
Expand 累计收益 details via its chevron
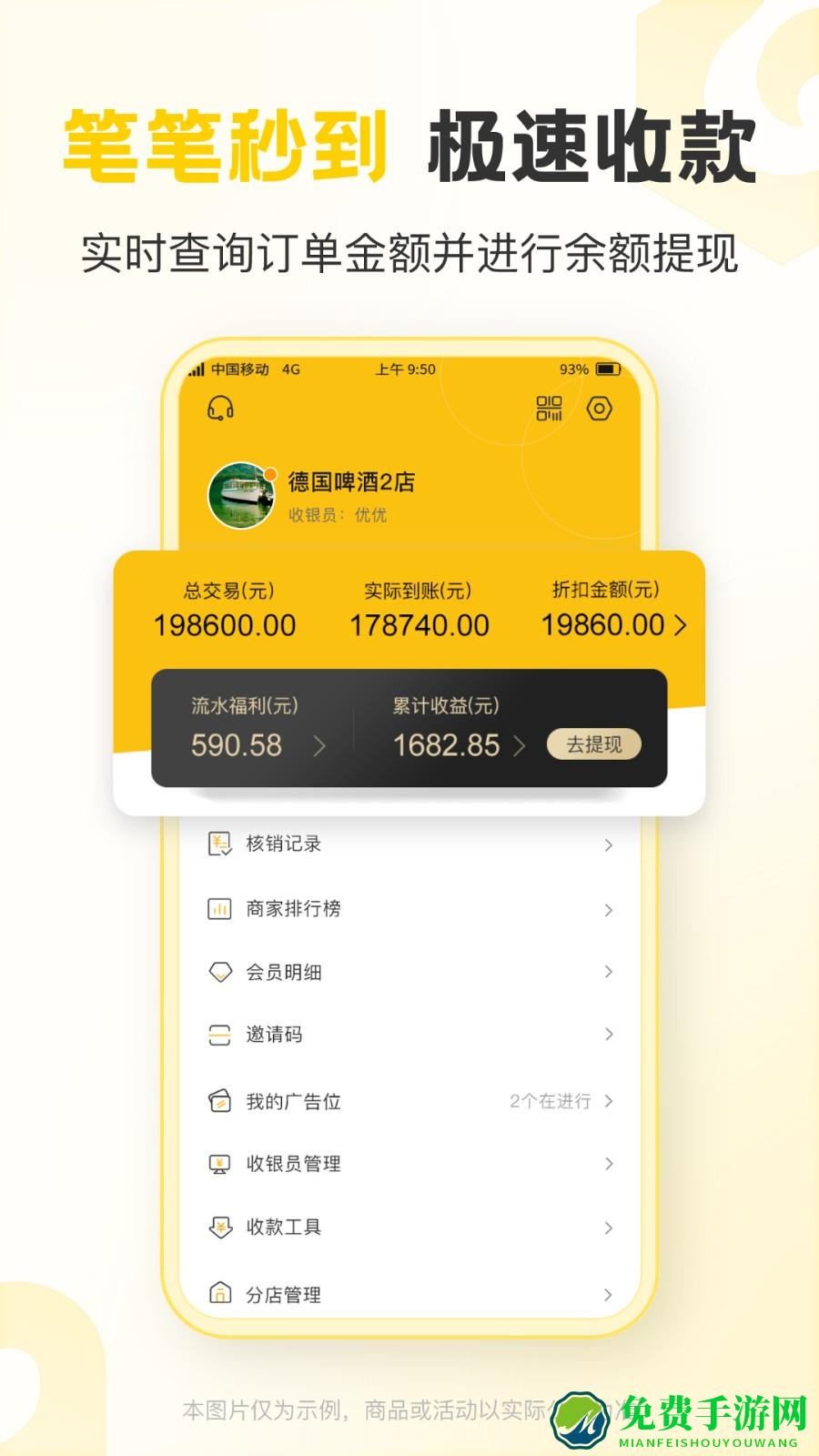click(x=521, y=745)
